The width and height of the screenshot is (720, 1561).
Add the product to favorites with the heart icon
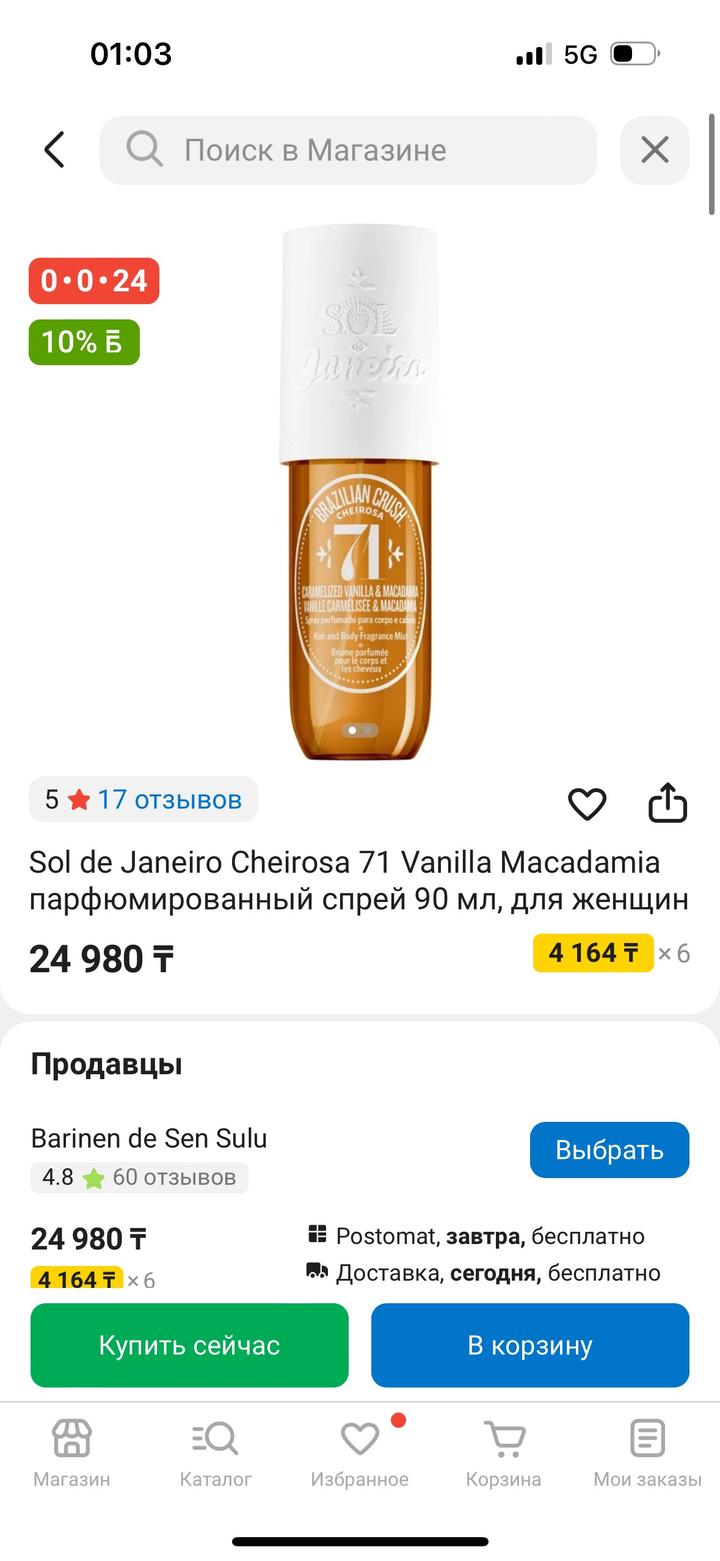[587, 803]
